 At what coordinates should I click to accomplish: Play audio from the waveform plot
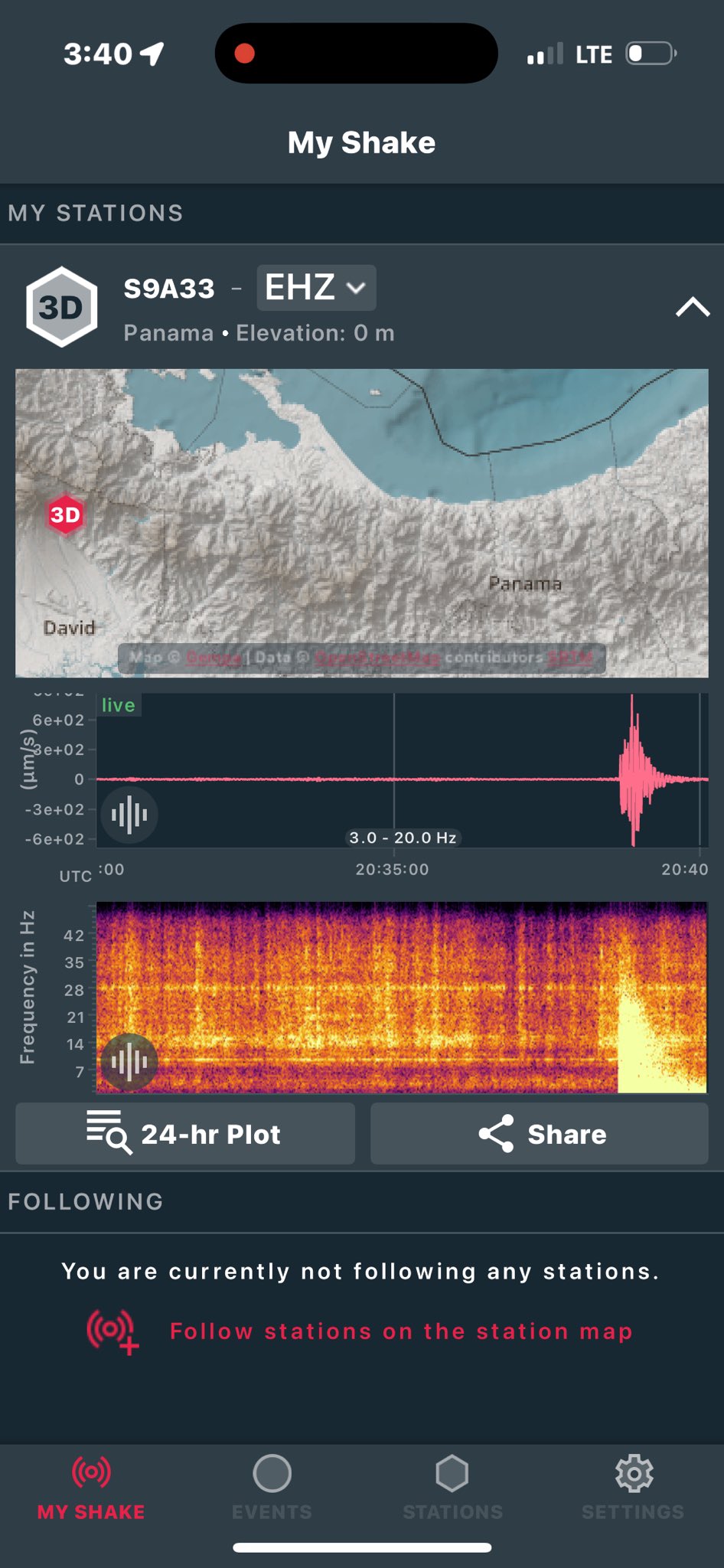pos(129,815)
